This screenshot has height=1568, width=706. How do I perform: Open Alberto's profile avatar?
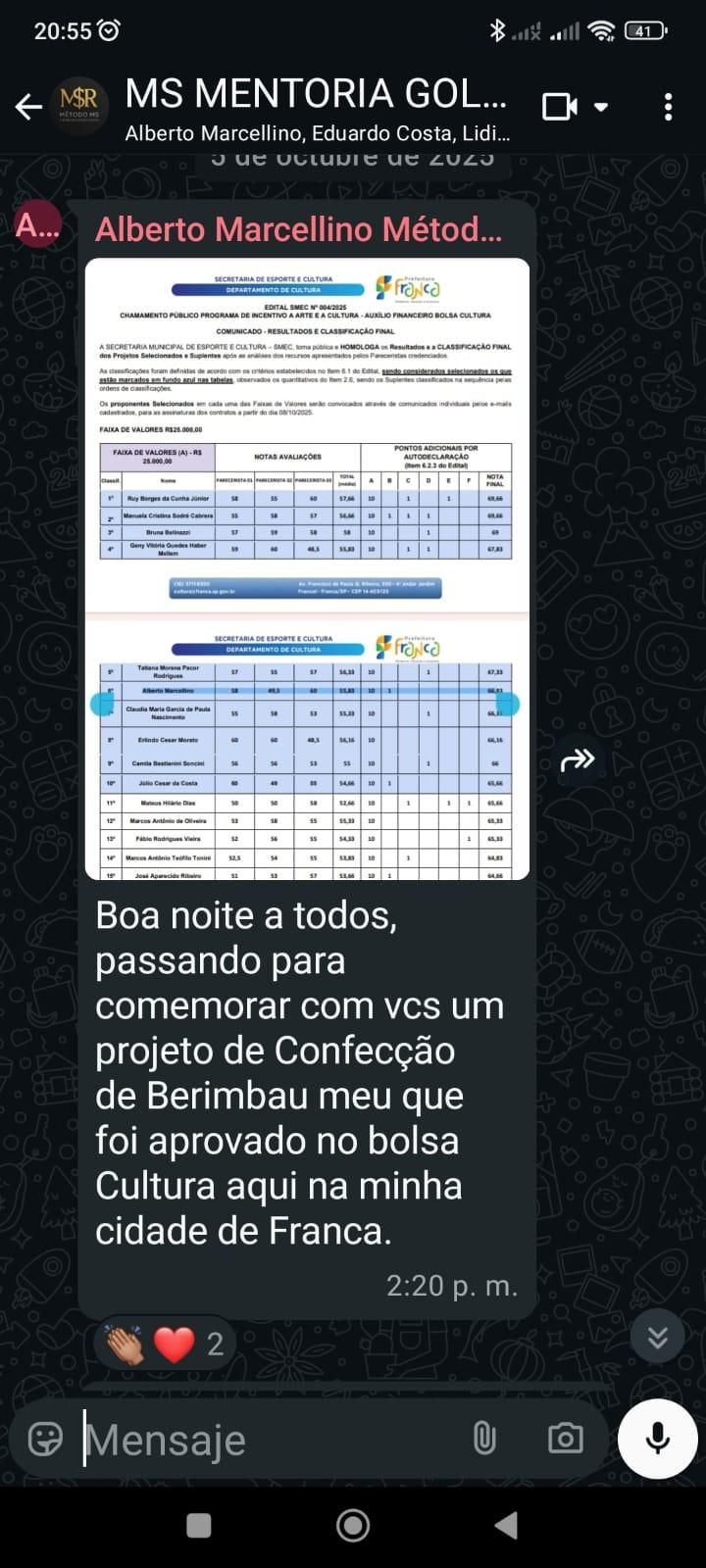(37, 226)
